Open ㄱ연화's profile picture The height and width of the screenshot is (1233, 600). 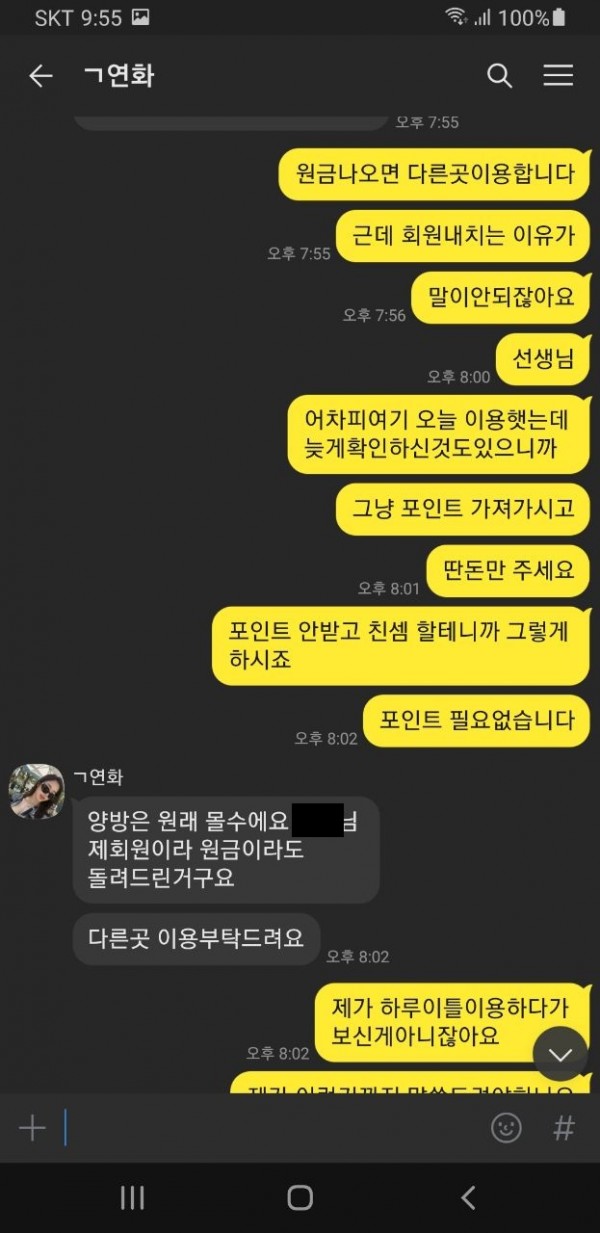(x=37, y=791)
